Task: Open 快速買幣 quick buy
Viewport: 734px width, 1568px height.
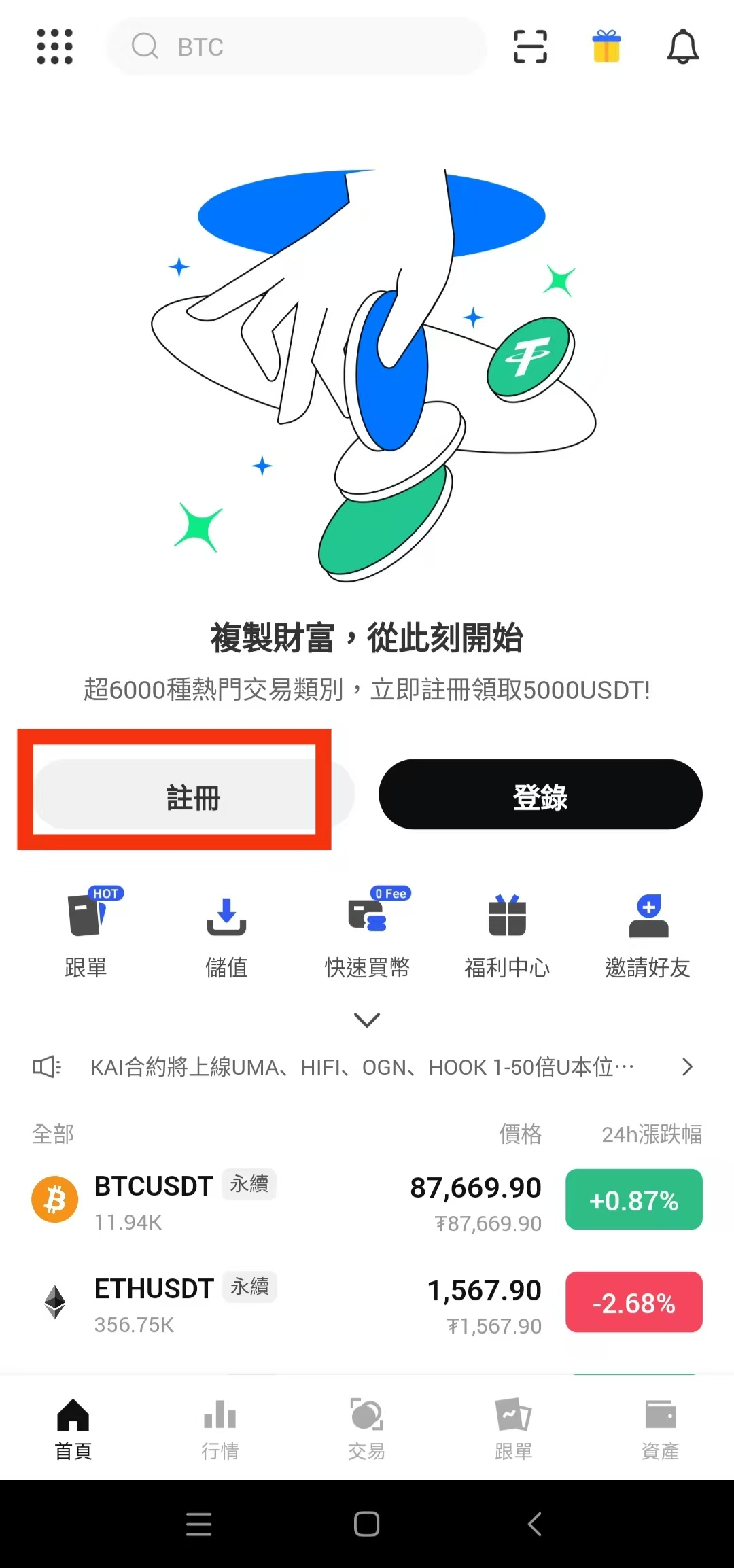Action: tap(367, 933)
